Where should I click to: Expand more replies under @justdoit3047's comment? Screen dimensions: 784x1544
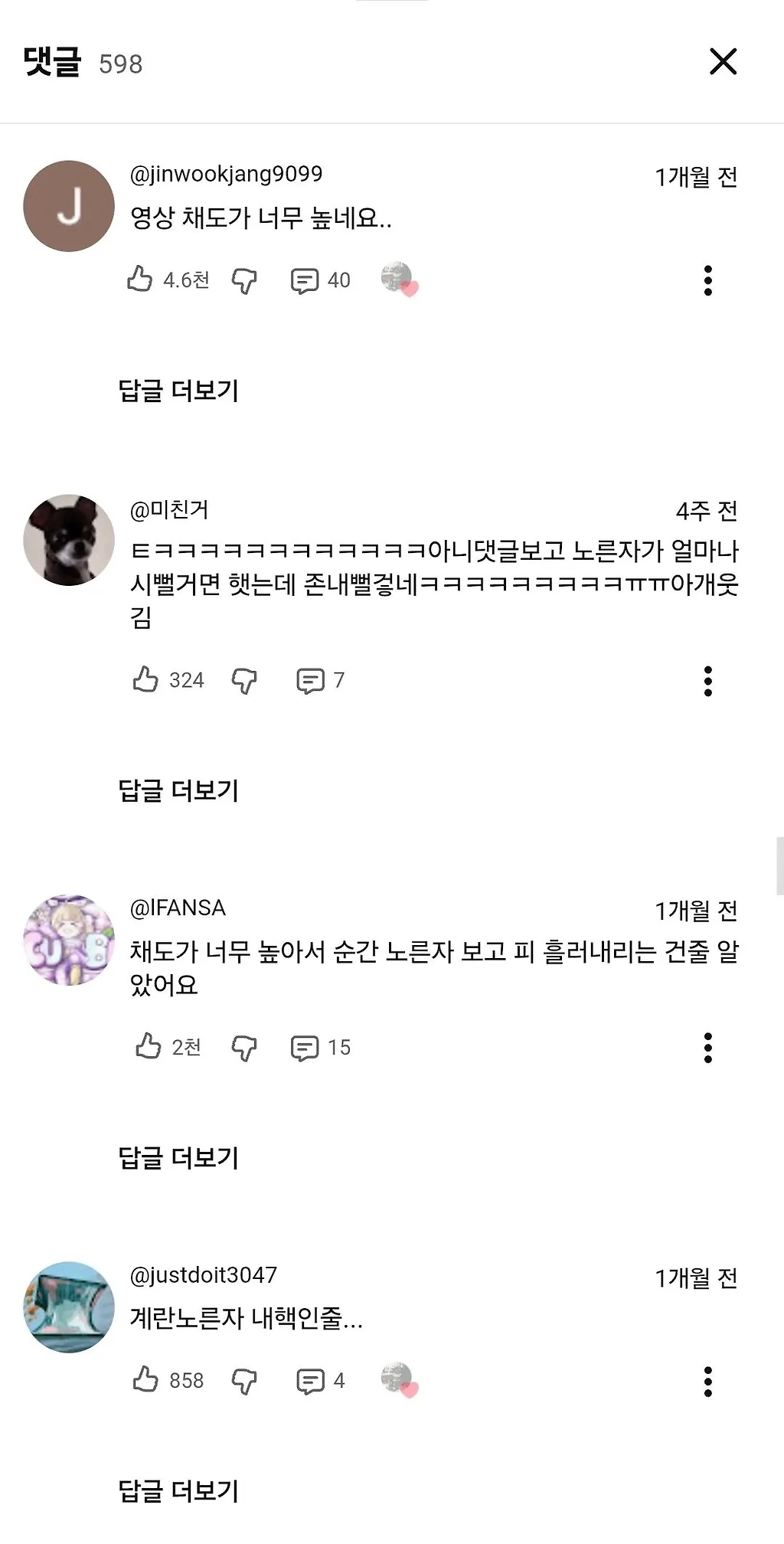tap(178, 1490)
